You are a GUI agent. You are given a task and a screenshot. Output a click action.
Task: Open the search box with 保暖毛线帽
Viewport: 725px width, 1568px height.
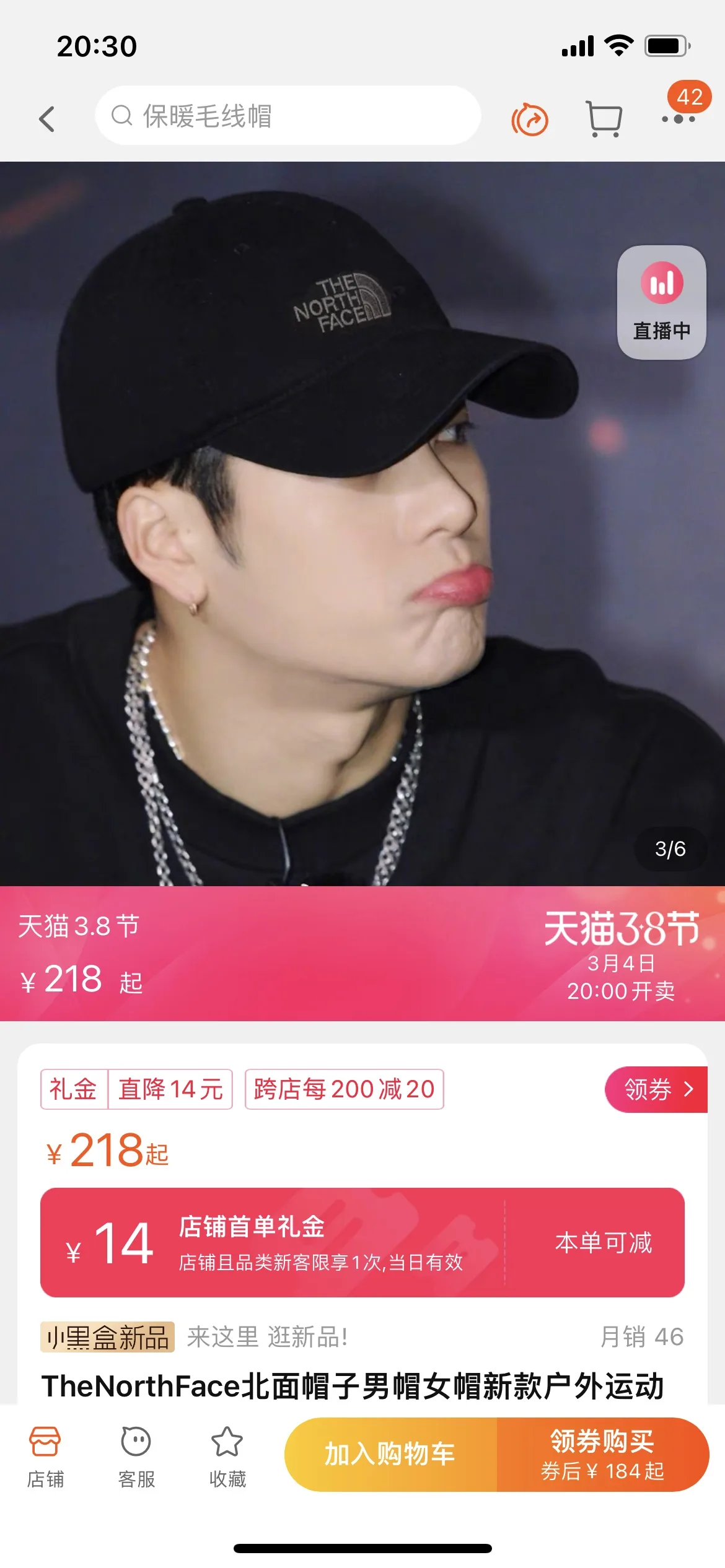(x=288, y=116)
